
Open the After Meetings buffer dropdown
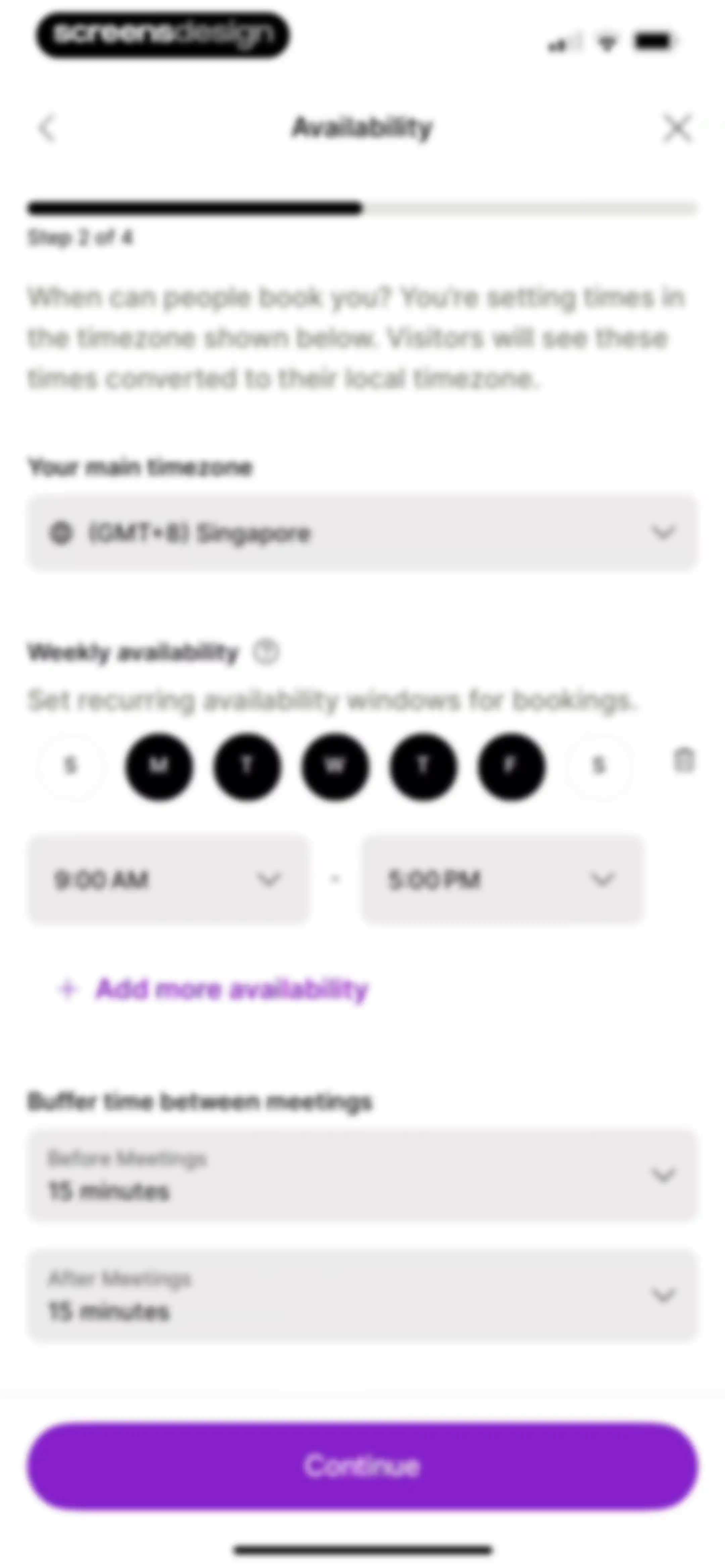click(362, 1295)
